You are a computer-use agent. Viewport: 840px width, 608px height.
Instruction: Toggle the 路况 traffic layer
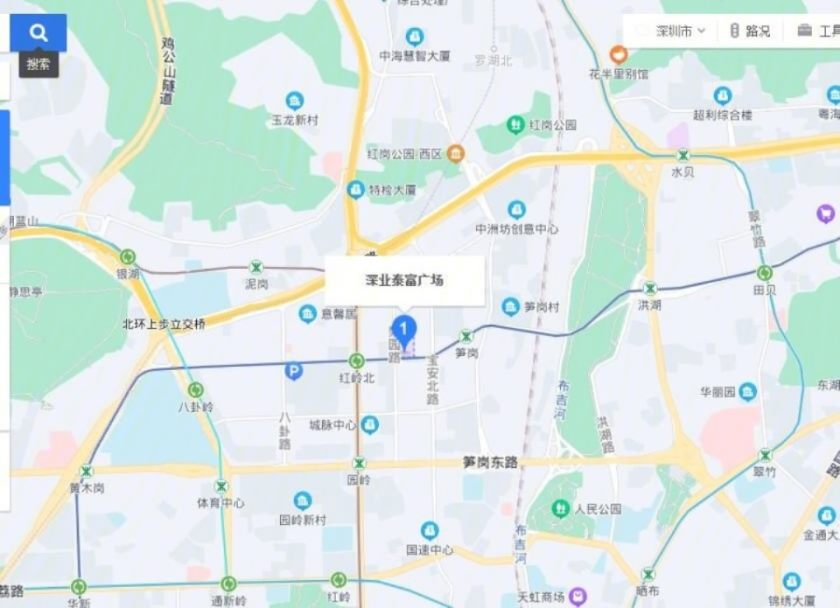coord(749,31)
